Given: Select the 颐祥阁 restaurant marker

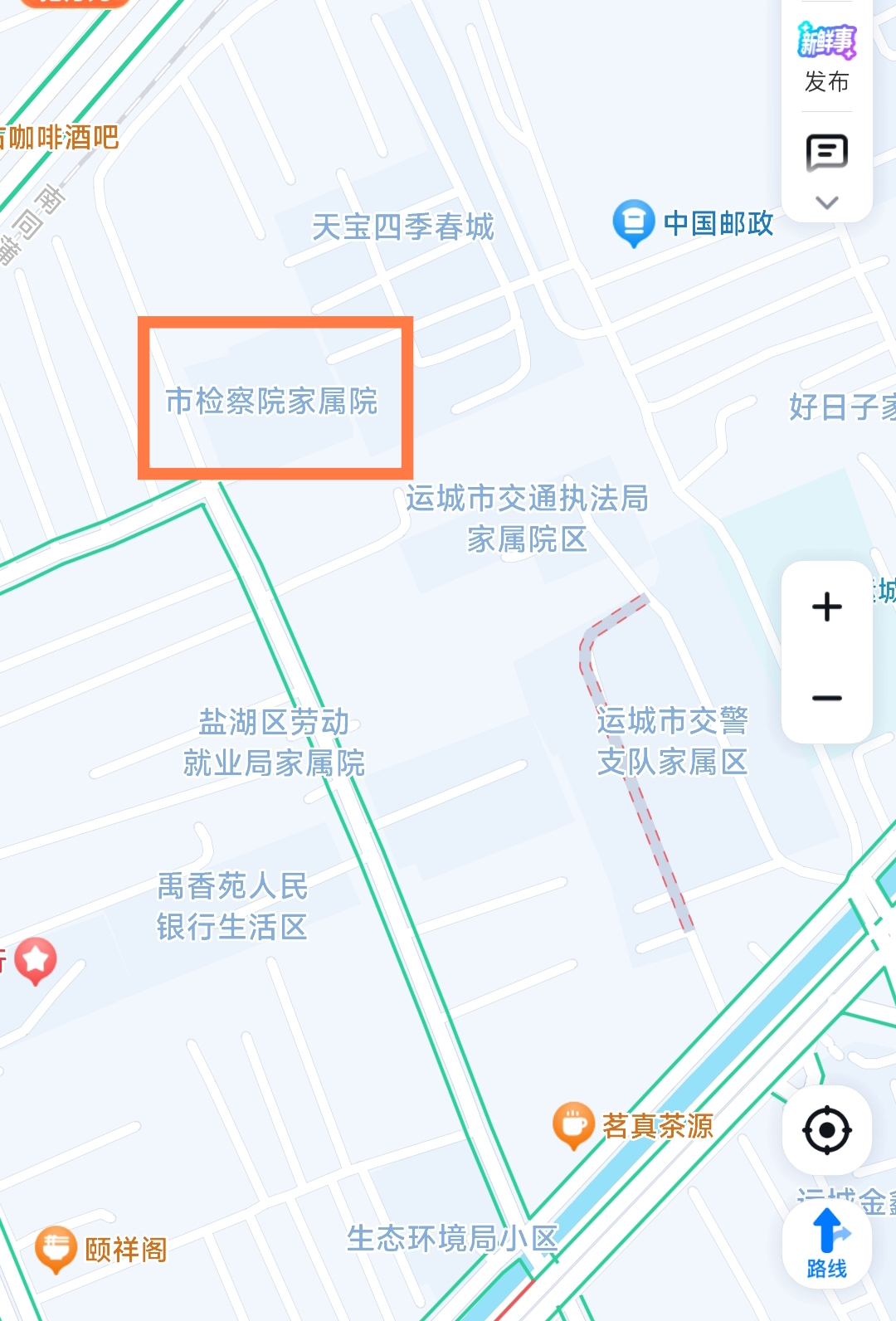Looking at the screenshot, I should [56, 1248].
